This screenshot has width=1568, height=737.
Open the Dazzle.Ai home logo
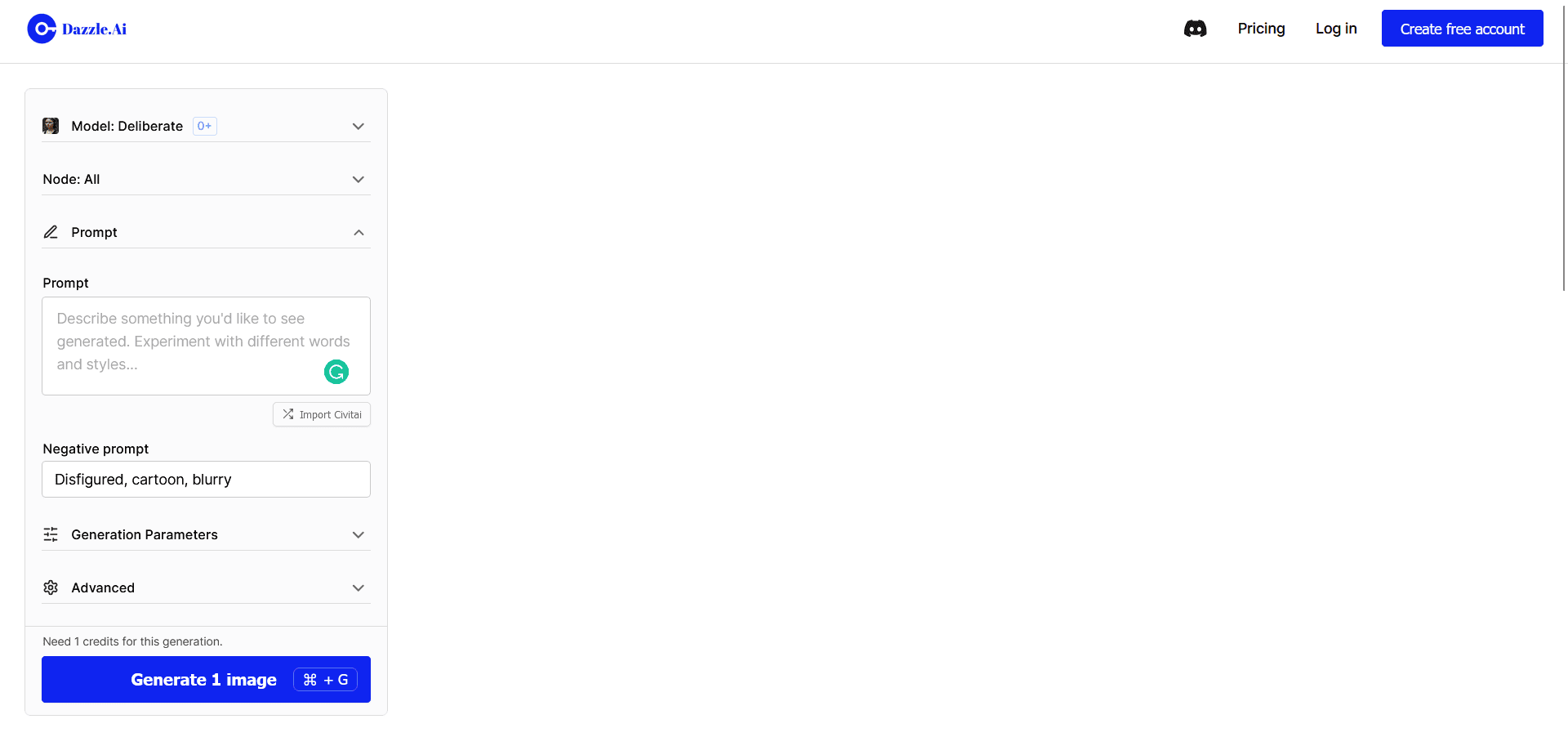pyautogui.click(x=77, y=29)
